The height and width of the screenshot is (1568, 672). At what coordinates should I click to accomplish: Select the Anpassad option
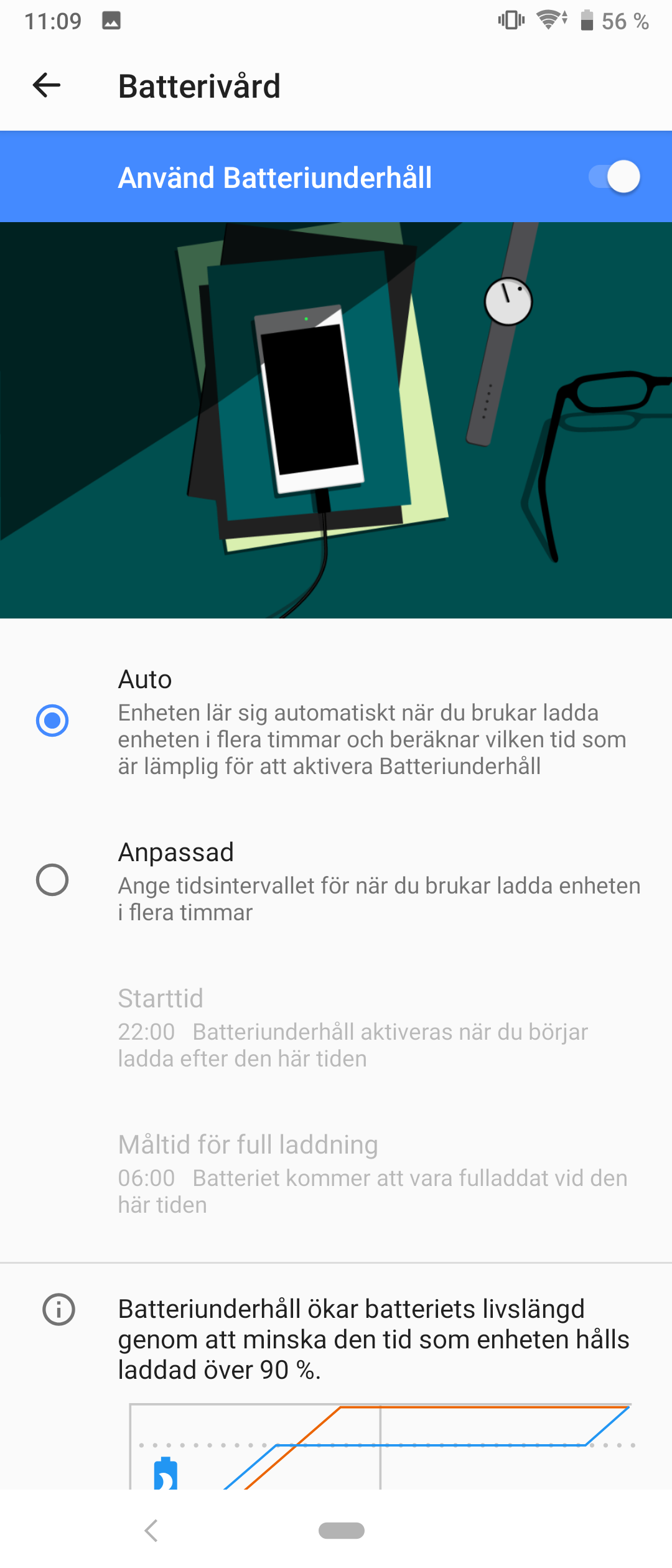pos(52,880)
